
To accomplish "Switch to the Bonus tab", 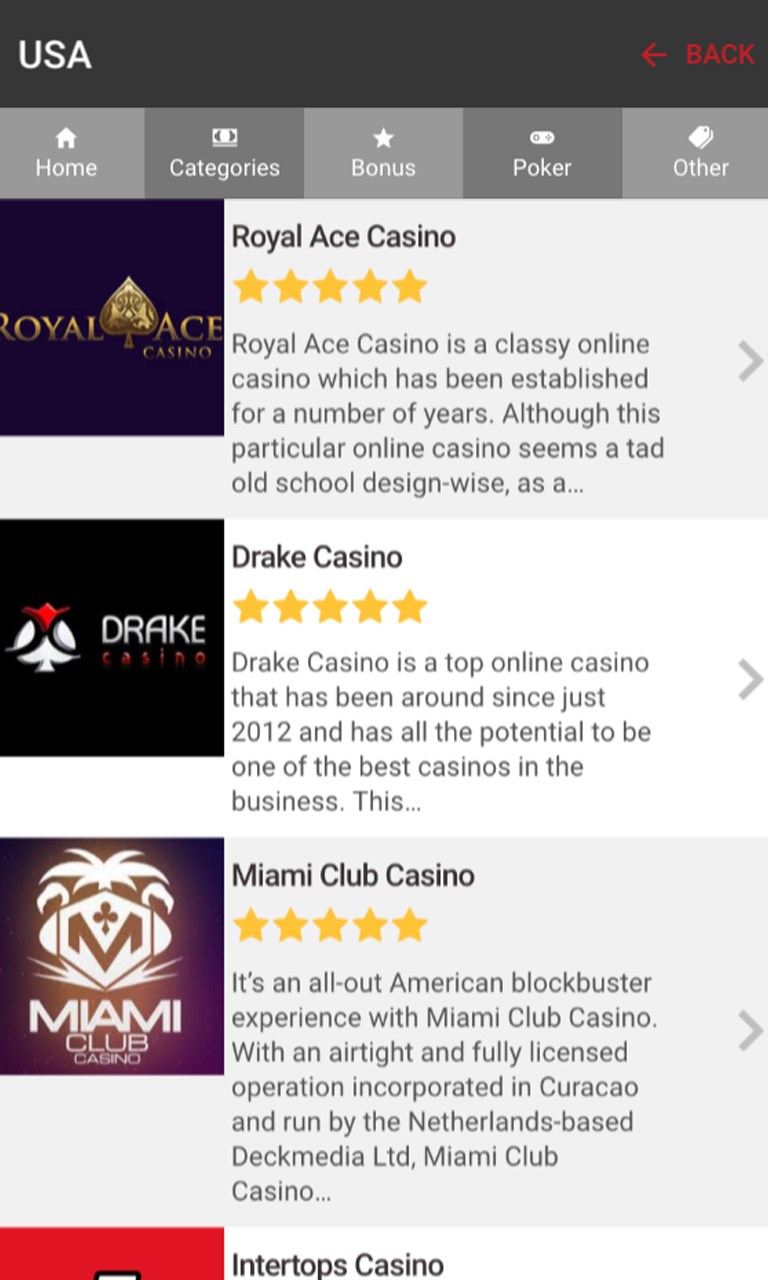I will 383,153.
